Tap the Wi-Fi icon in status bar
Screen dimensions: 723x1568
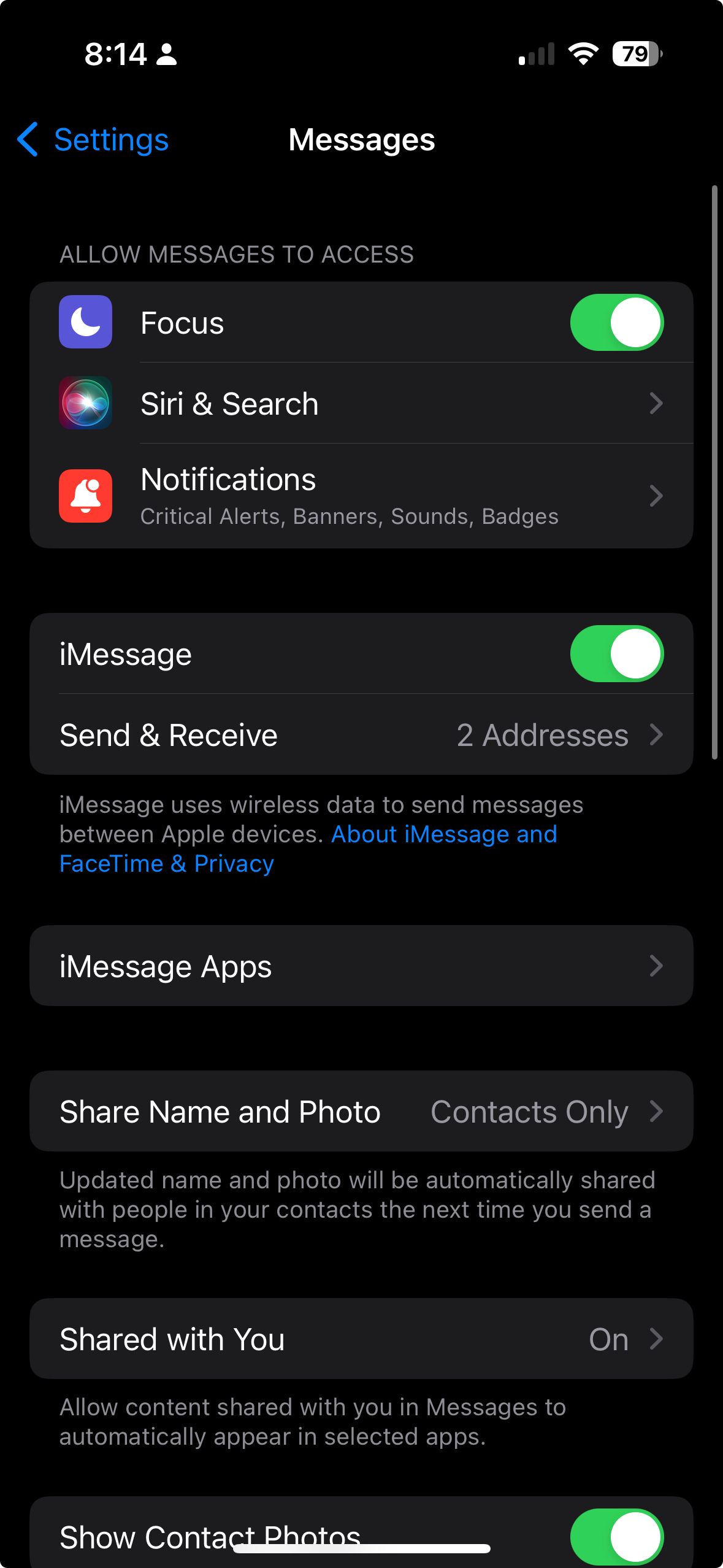pyautogui.click(x=584, y=54)
